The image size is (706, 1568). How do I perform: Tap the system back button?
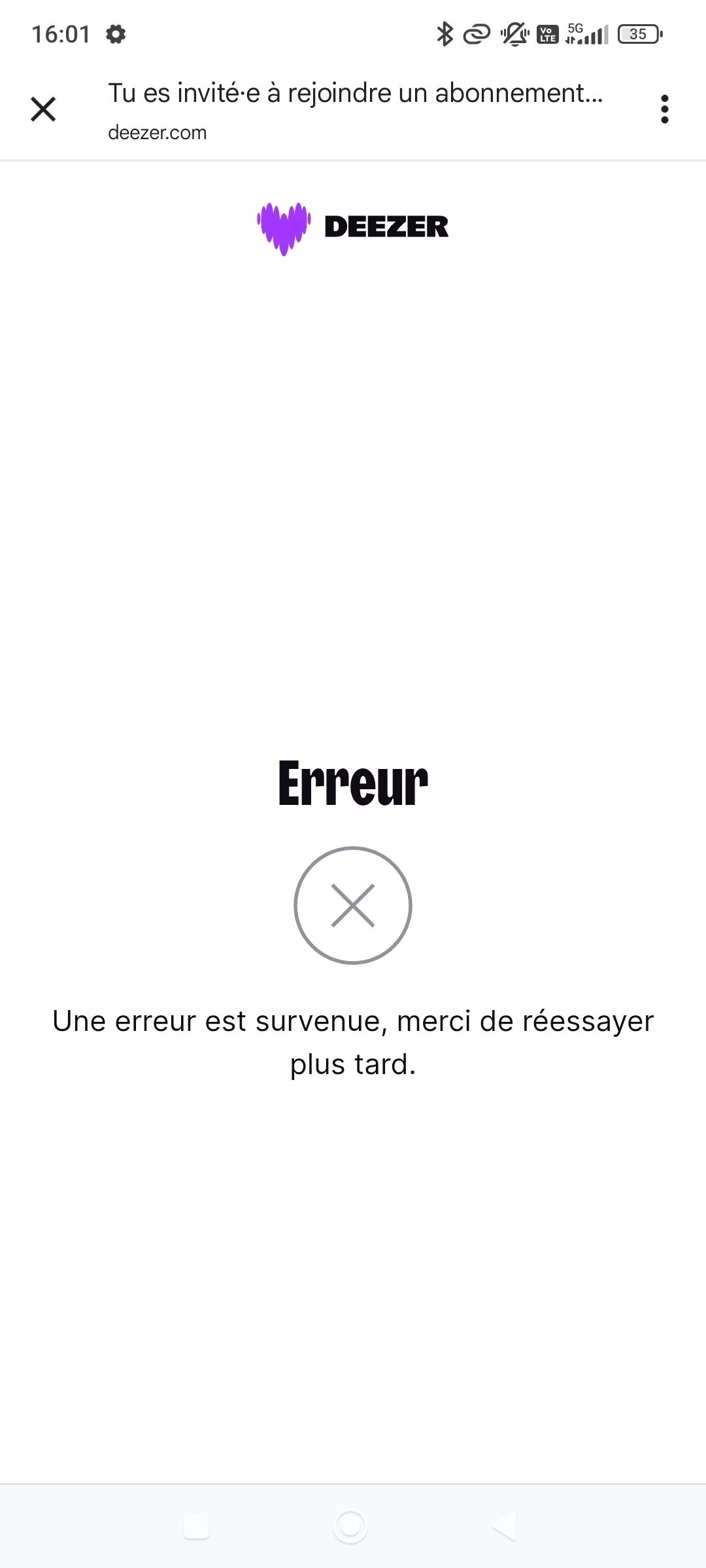pyautogui.click(x=505, y=1527)
